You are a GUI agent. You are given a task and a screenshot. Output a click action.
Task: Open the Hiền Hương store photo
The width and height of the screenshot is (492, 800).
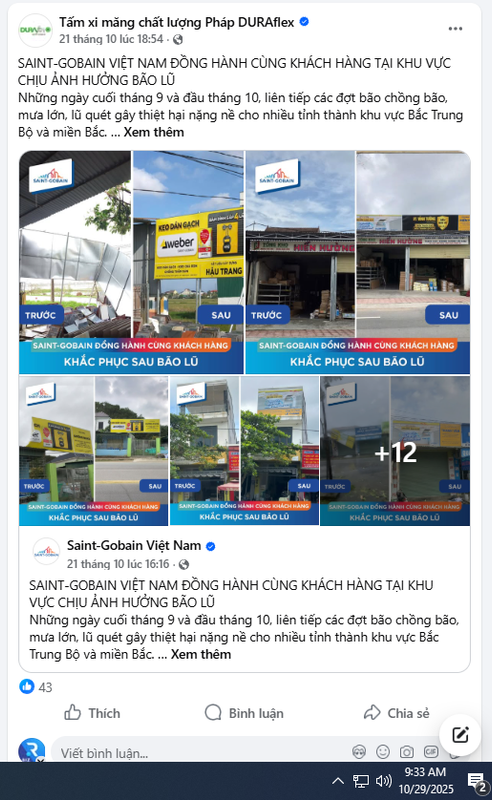[358, 262]
